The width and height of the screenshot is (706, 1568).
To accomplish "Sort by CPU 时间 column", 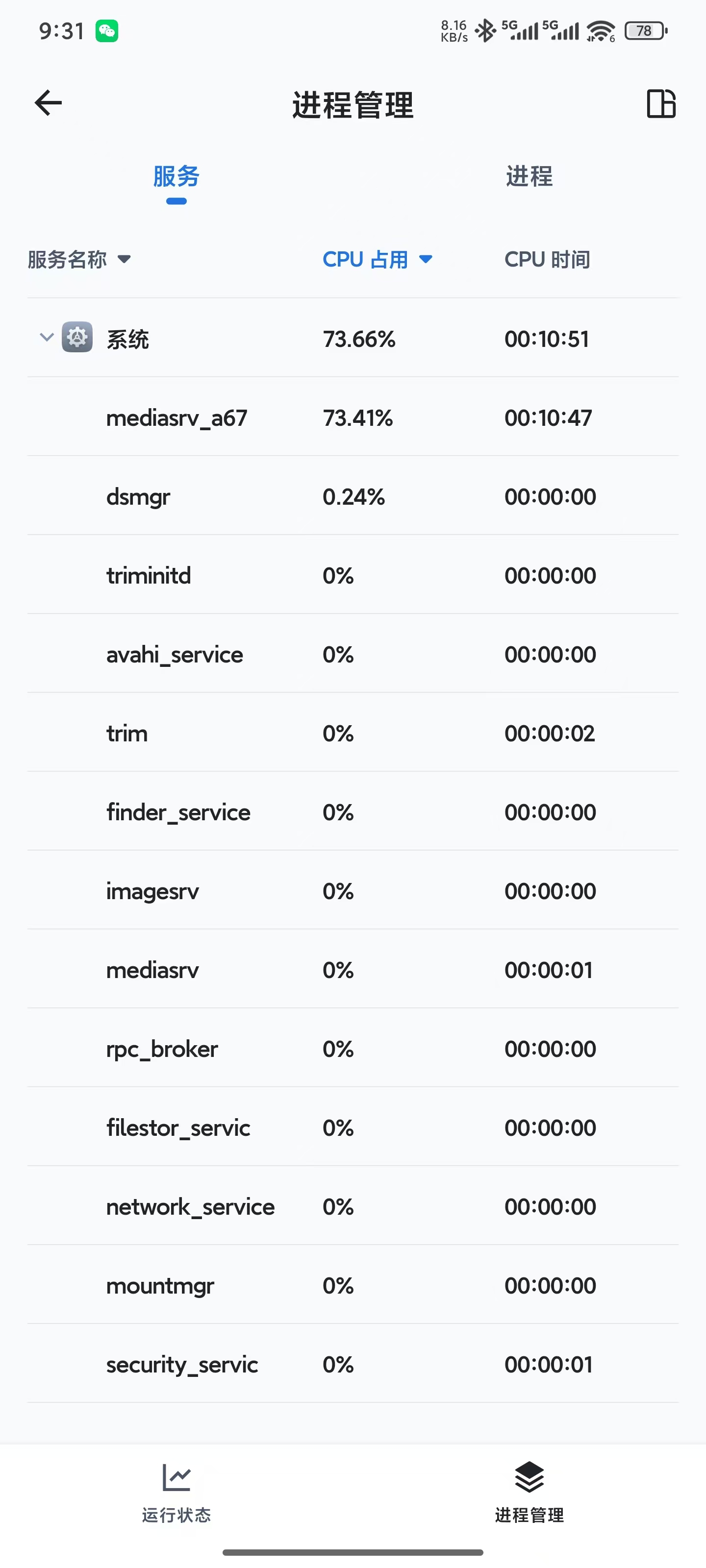I will pos(546,259).
